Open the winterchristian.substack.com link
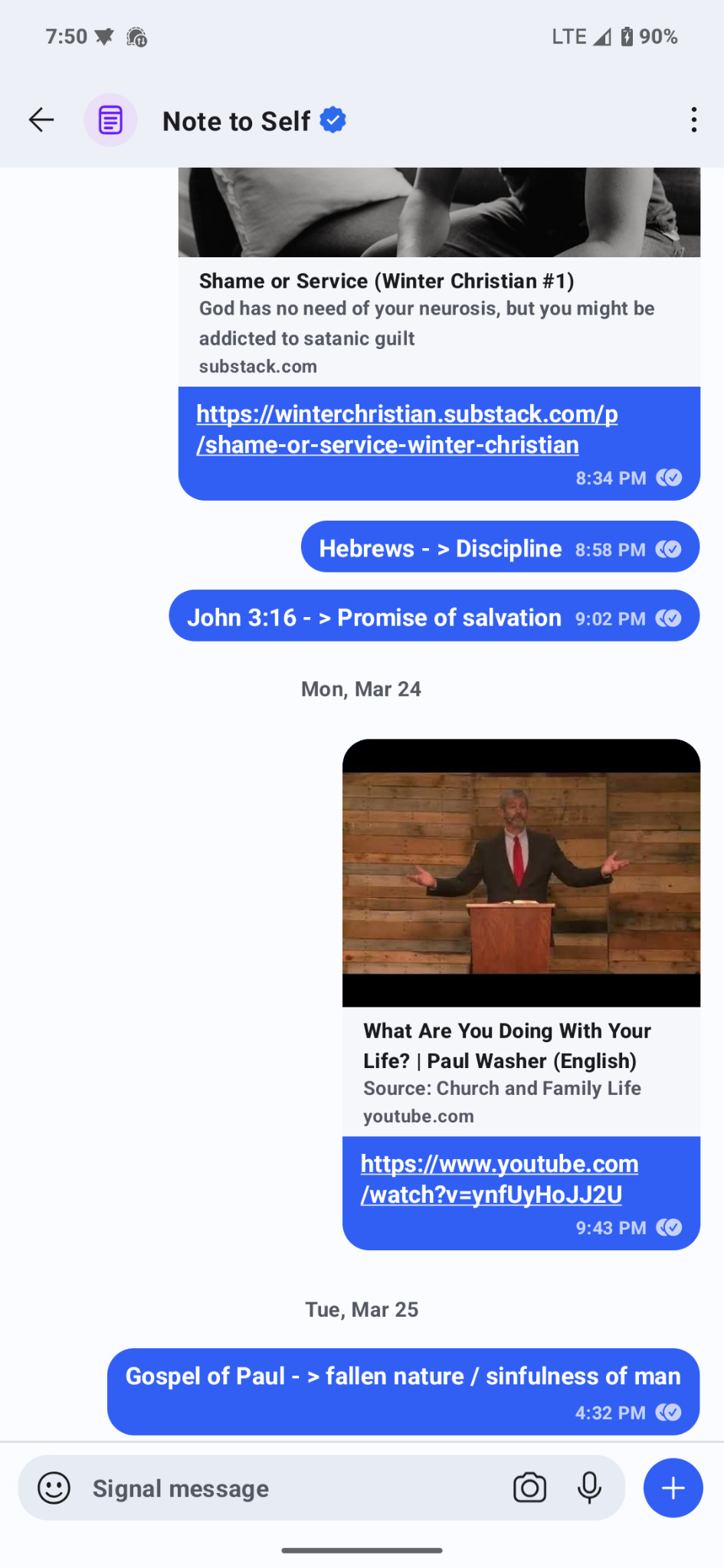The width and height of the screenshot is (724, 1568). (x=406, y=430)
